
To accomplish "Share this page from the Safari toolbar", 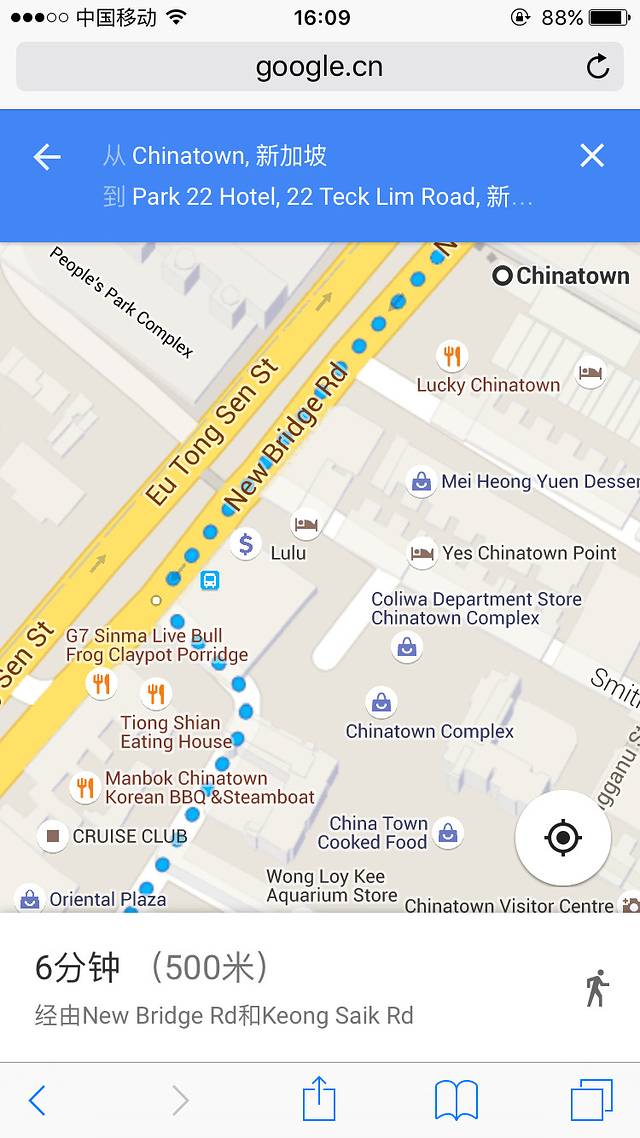I will click(x=319, y=1099).
